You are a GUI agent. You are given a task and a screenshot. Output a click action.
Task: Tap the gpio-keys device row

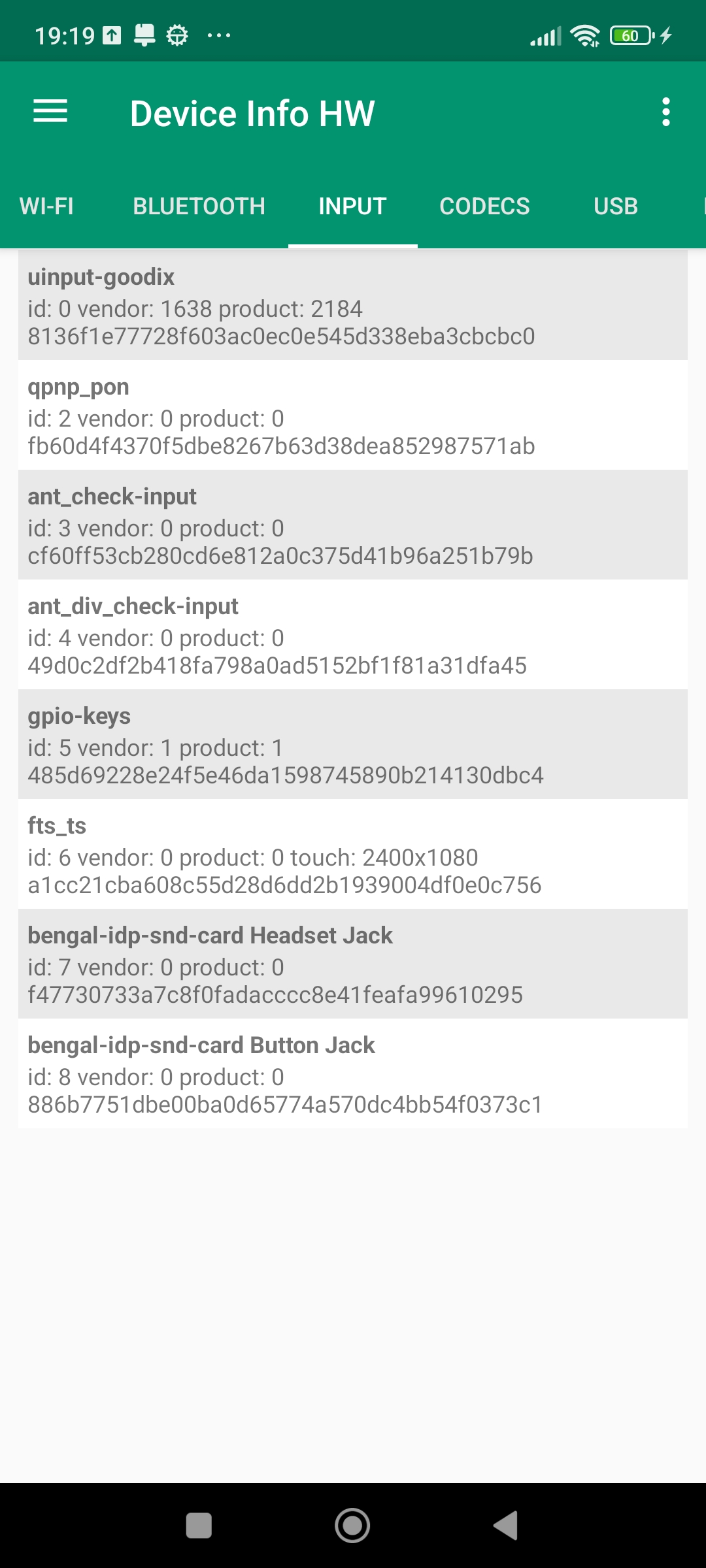[x=353, y=744]
